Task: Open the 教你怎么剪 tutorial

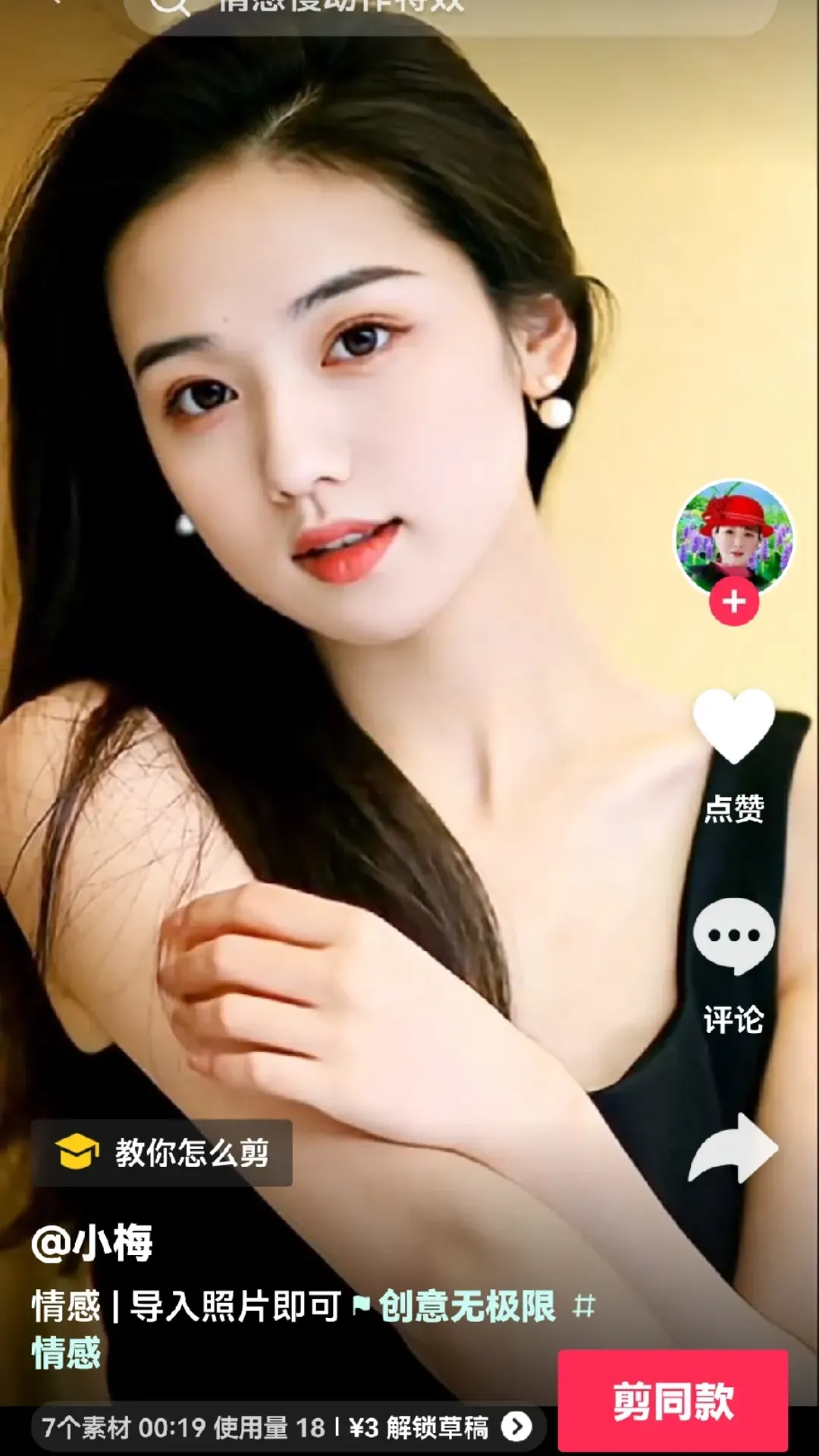Action: pos(162,1153)
